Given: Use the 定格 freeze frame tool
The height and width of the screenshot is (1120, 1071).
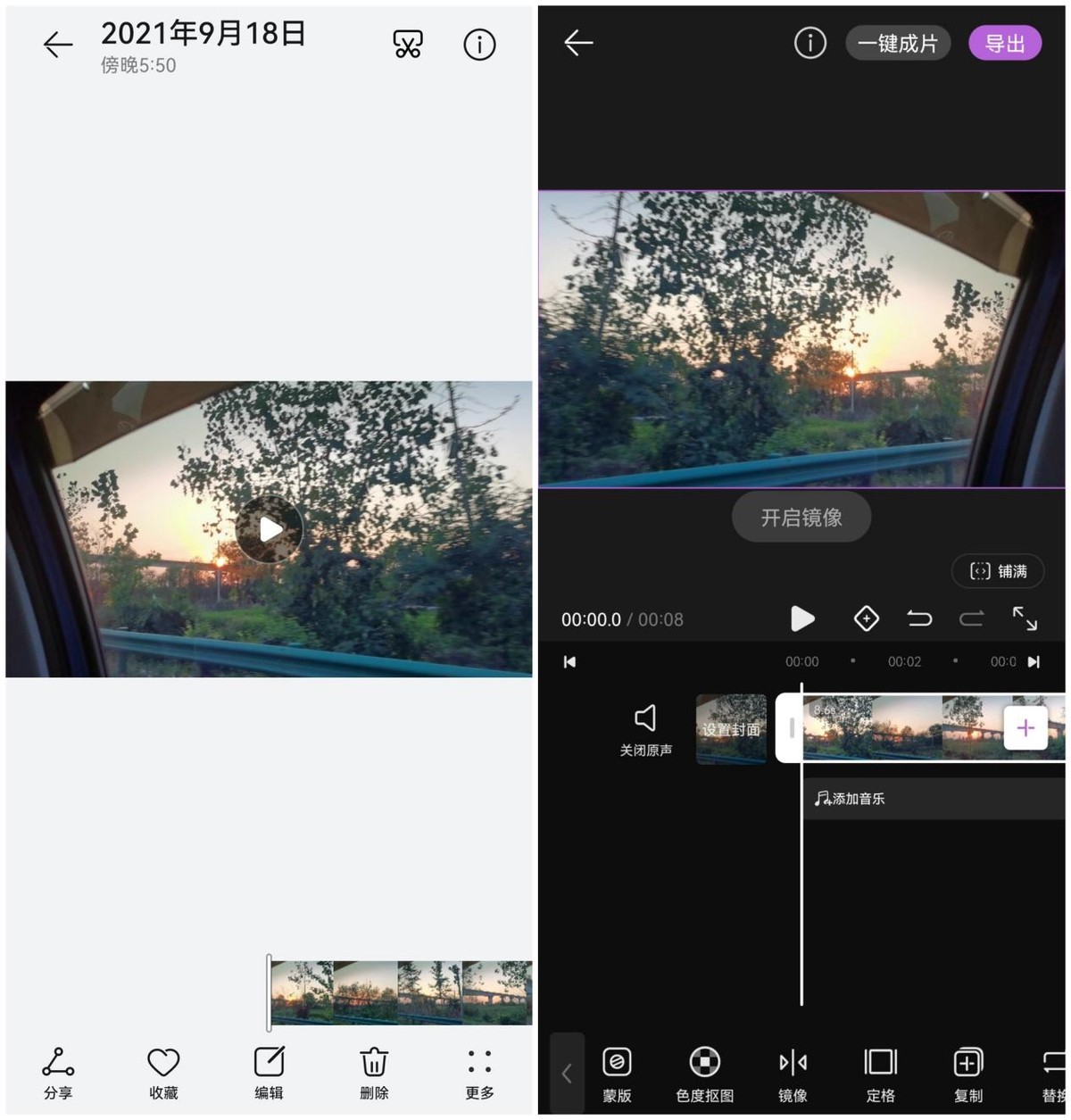Looking at the screenshot, I should pyautogui.click(x=879, y=1074).
